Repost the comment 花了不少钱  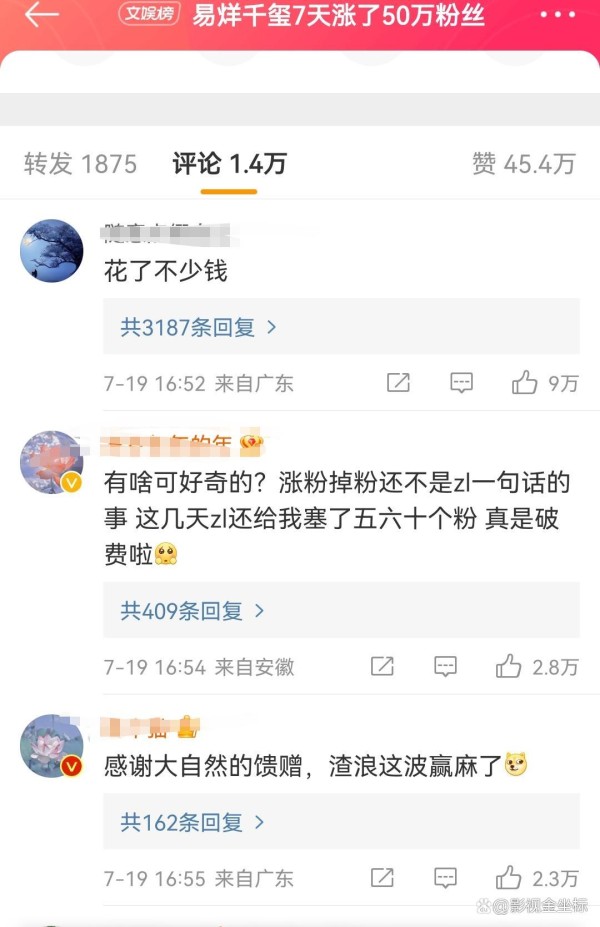pyautogui.click(x=398, y=383)
